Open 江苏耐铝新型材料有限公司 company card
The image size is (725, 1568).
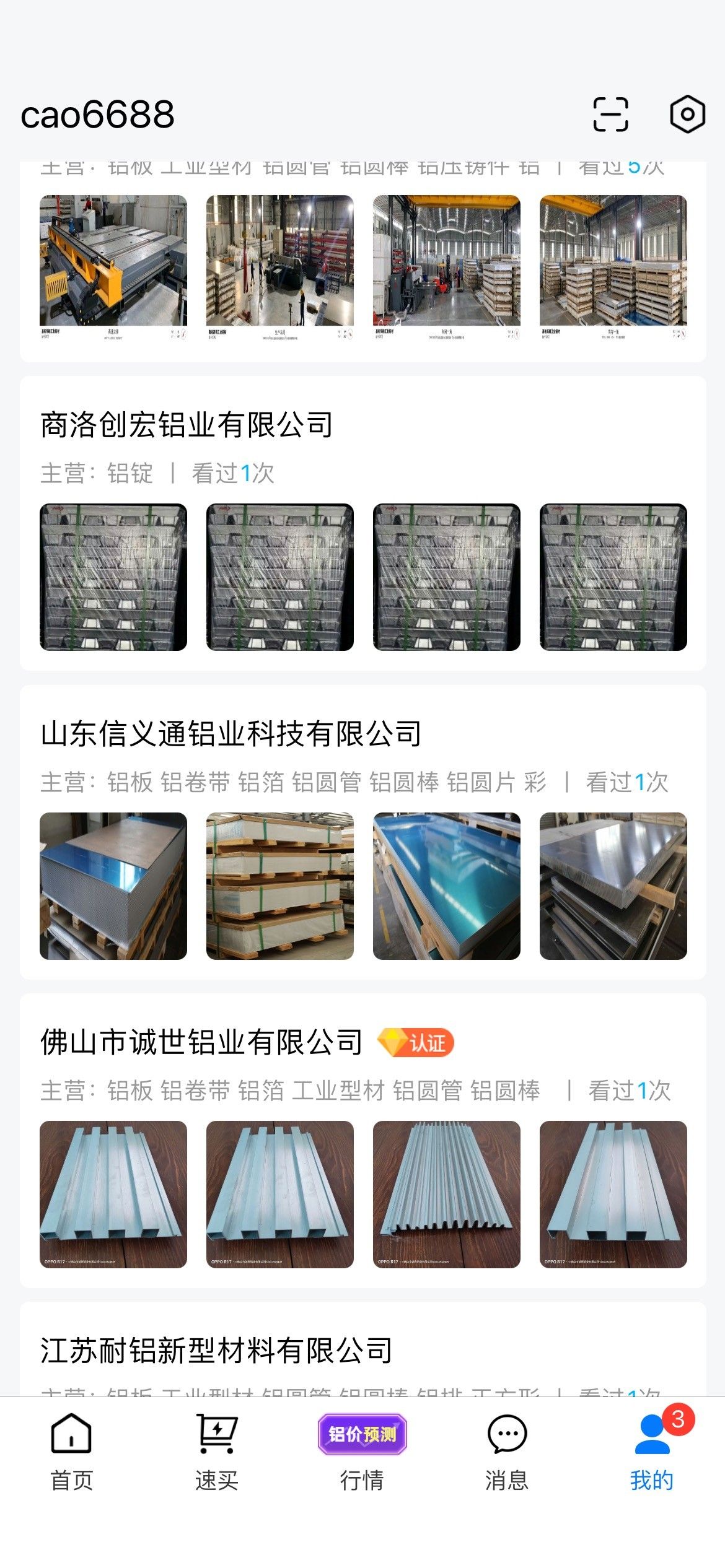(216, 1351)
